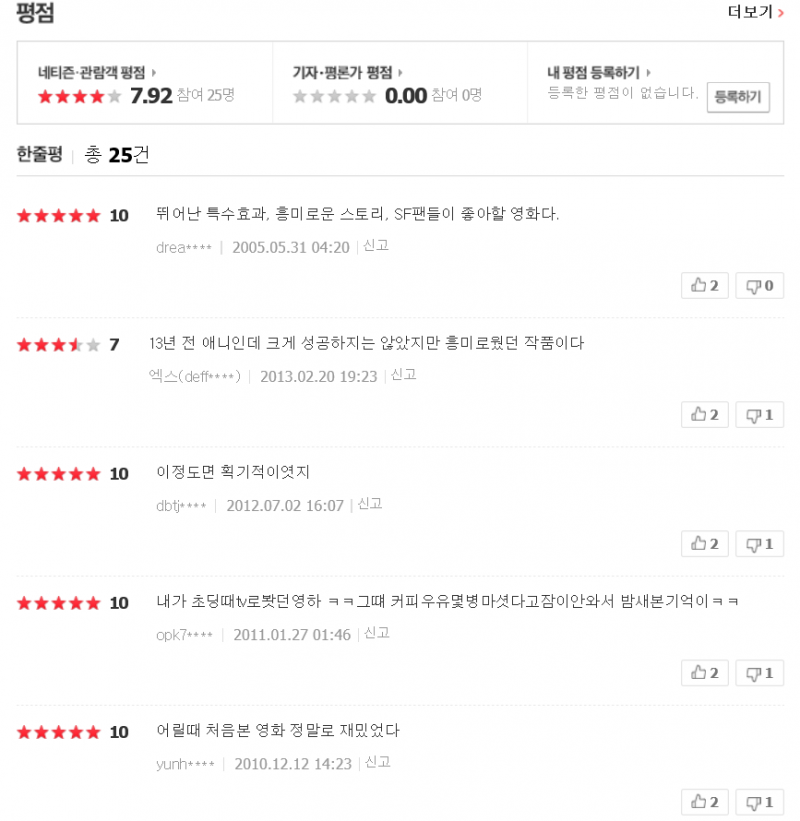Tap the 등록하기 button
This screenshot has width=800, height=821.
click(738, 97)
